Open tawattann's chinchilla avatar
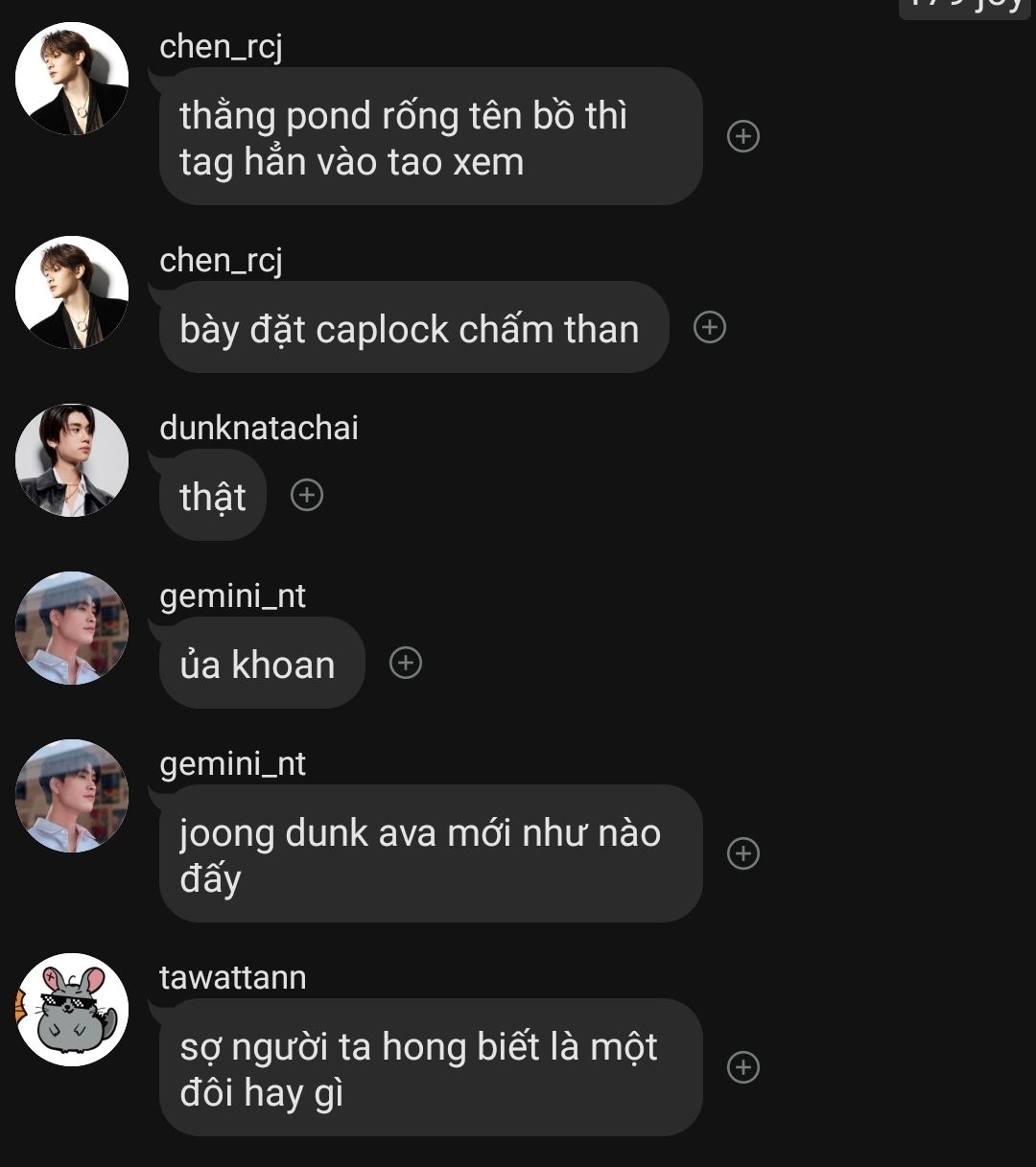 72,1010
